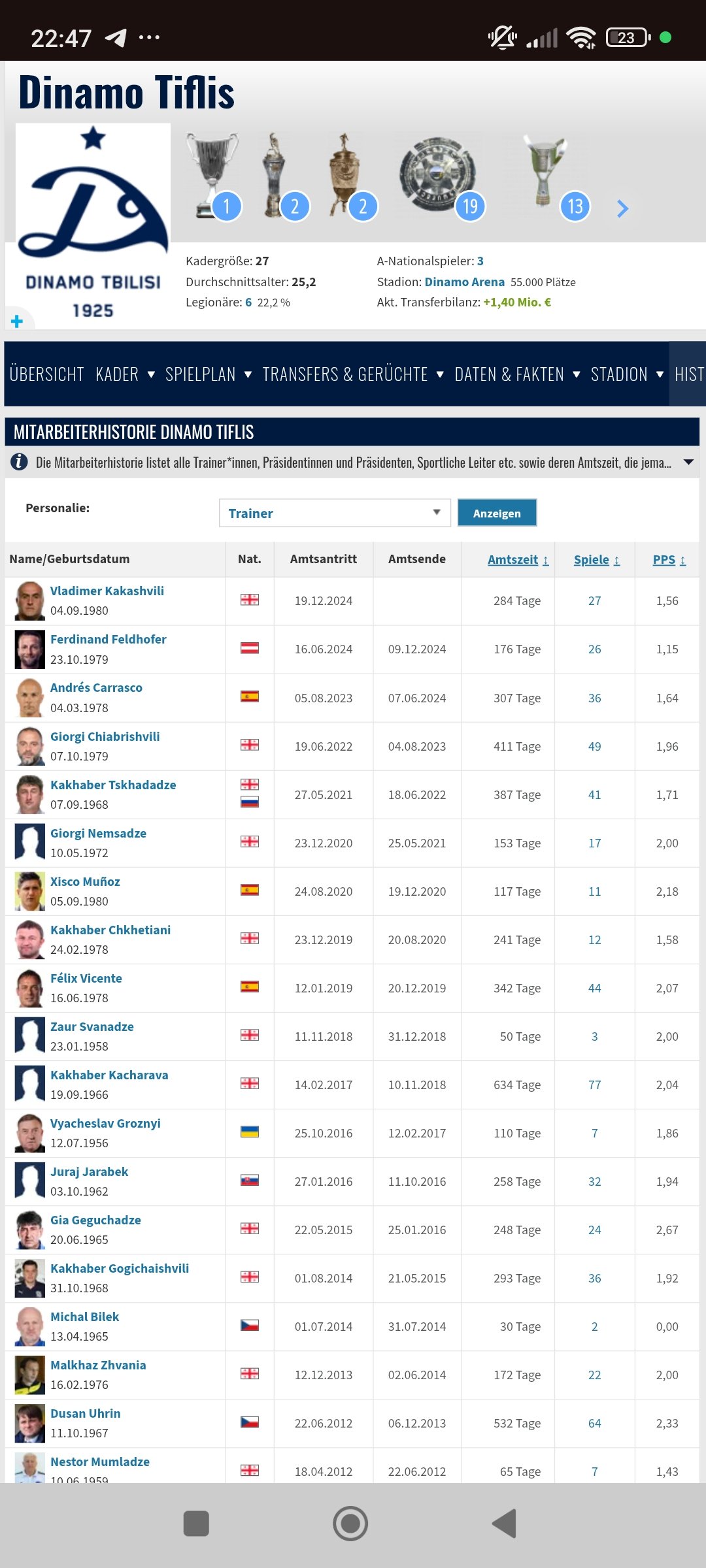Open Xisco Muñoz's profile

(x=85, y=881)
